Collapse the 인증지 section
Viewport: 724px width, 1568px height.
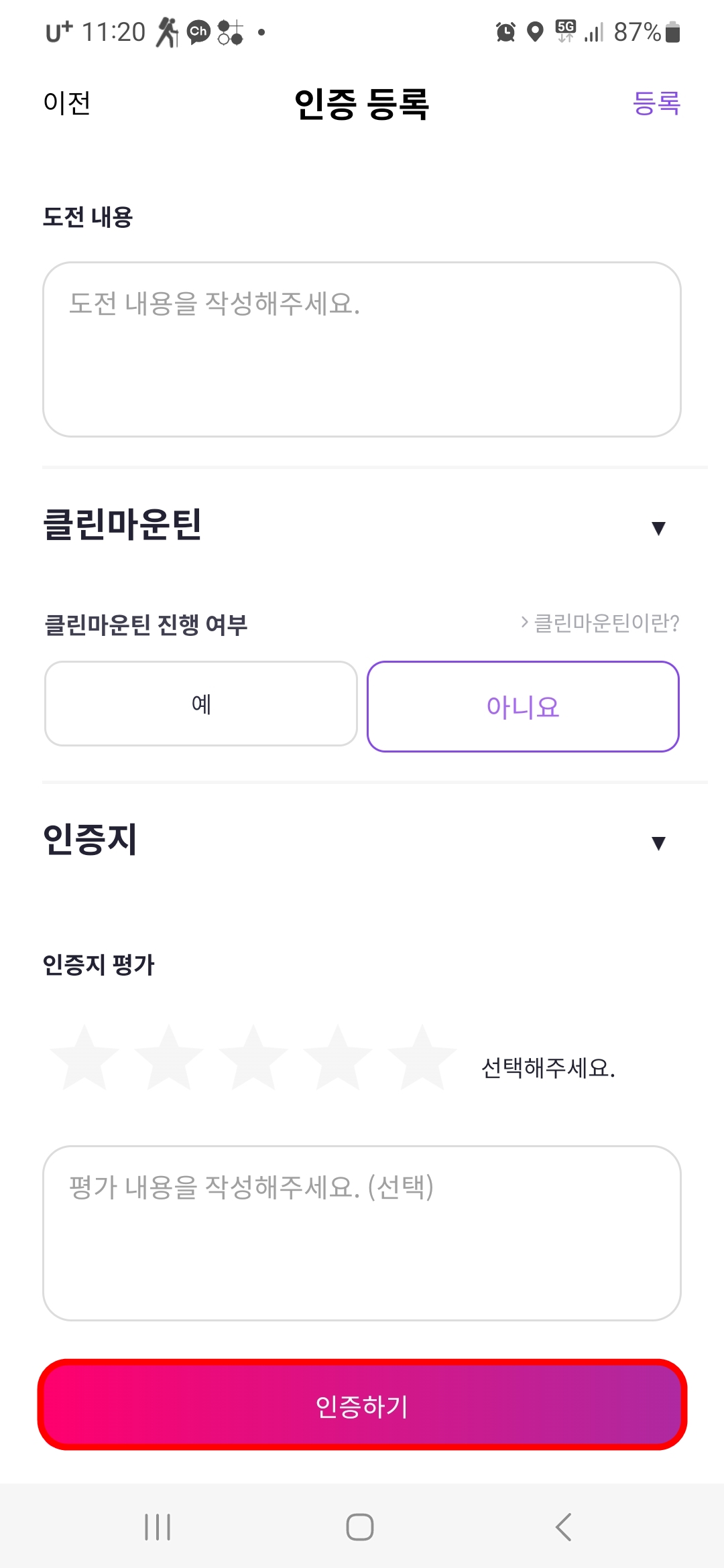point(658,843)
